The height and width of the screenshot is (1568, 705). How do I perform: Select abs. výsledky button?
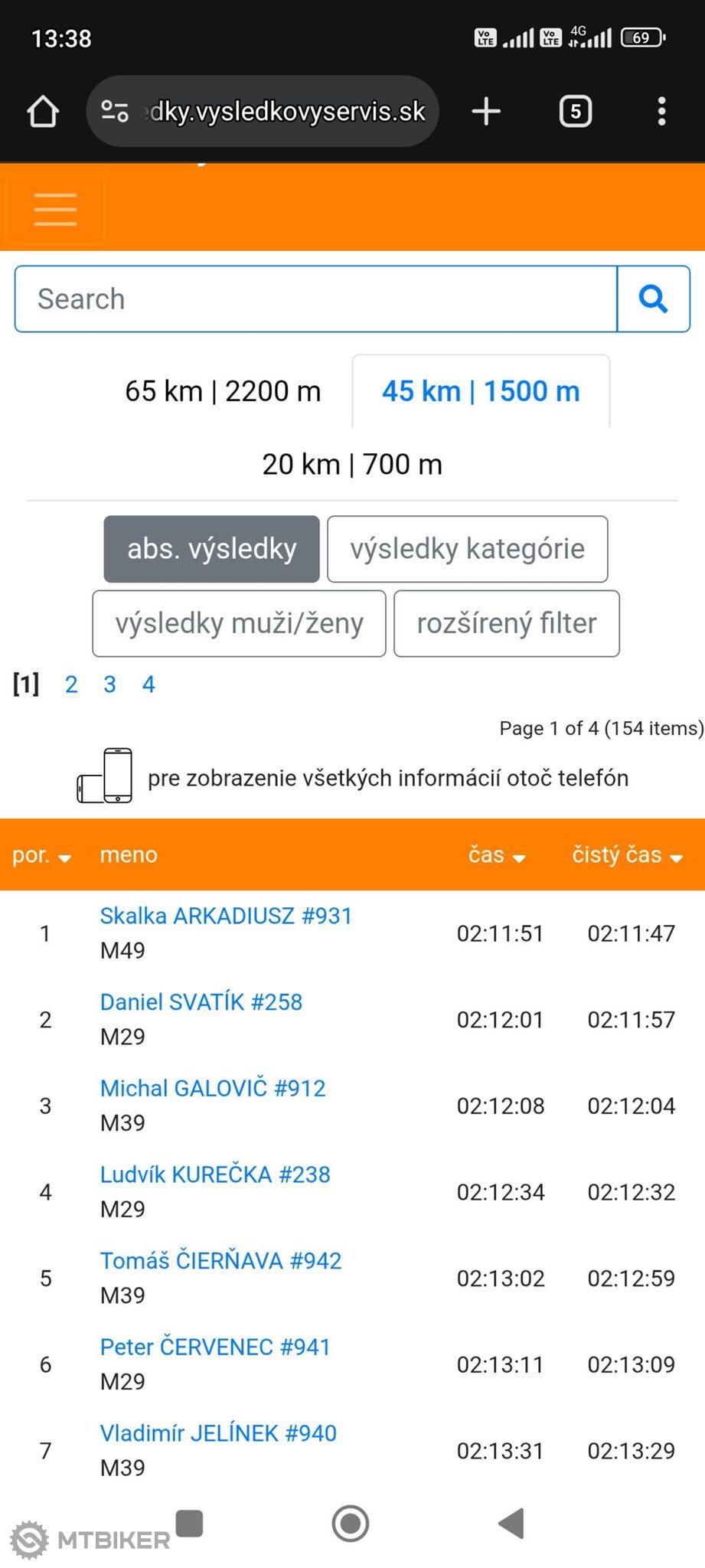(x=212, y=549)
